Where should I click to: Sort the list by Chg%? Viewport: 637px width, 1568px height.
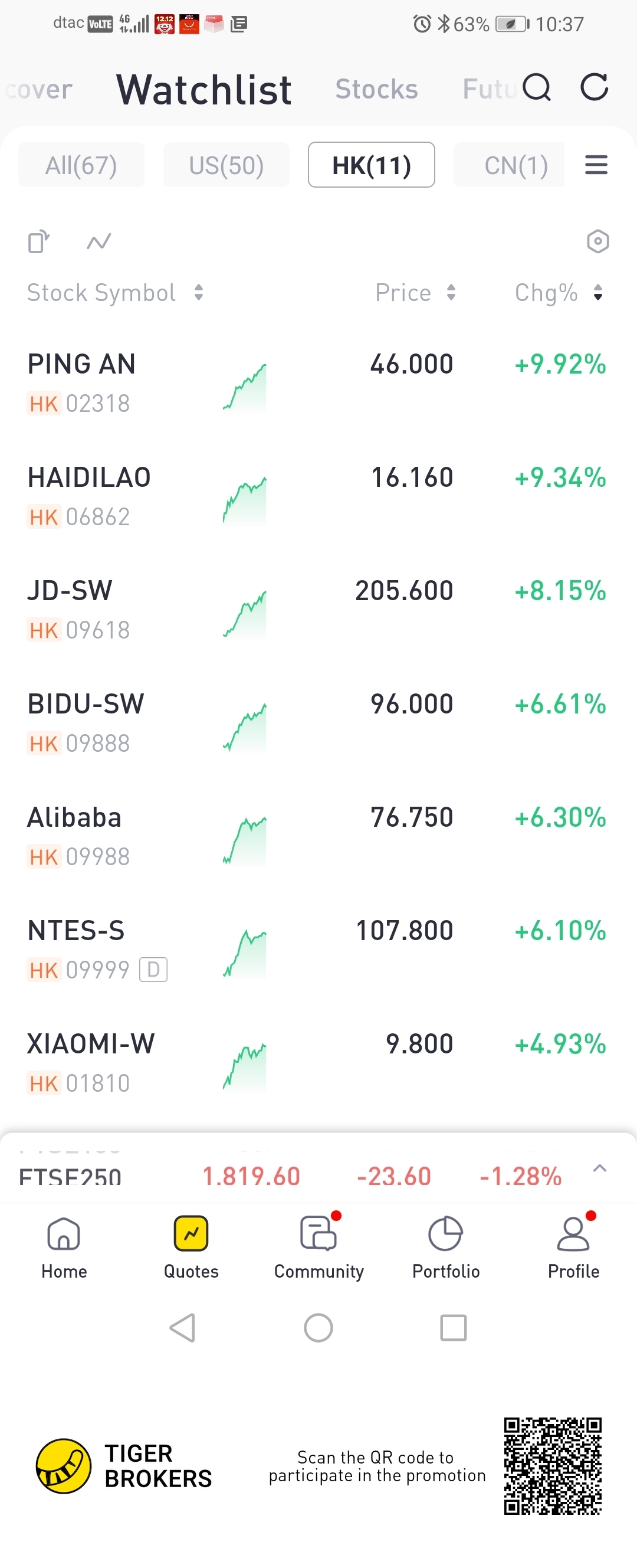[x=558, y=293]
